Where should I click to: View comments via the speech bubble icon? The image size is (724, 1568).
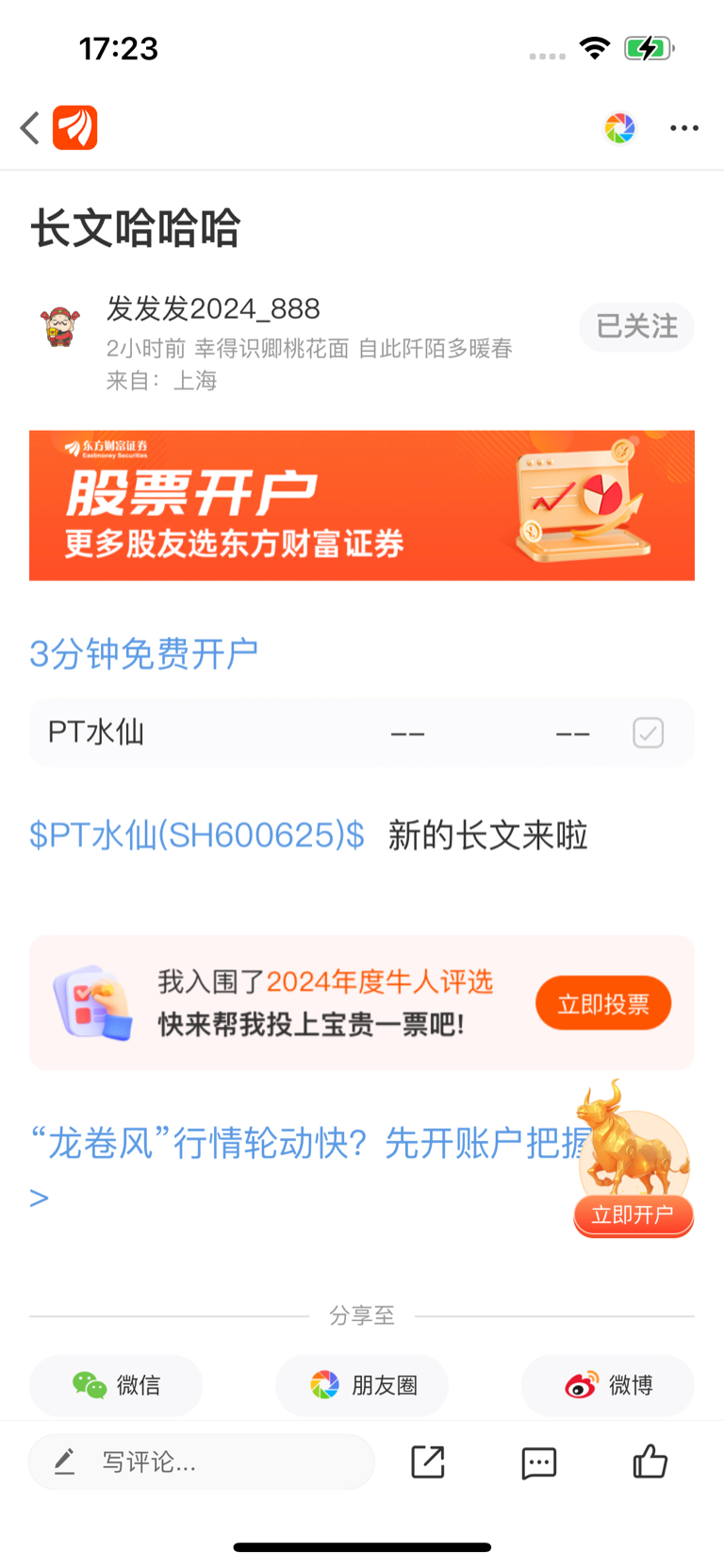(x=539, y=1462)
